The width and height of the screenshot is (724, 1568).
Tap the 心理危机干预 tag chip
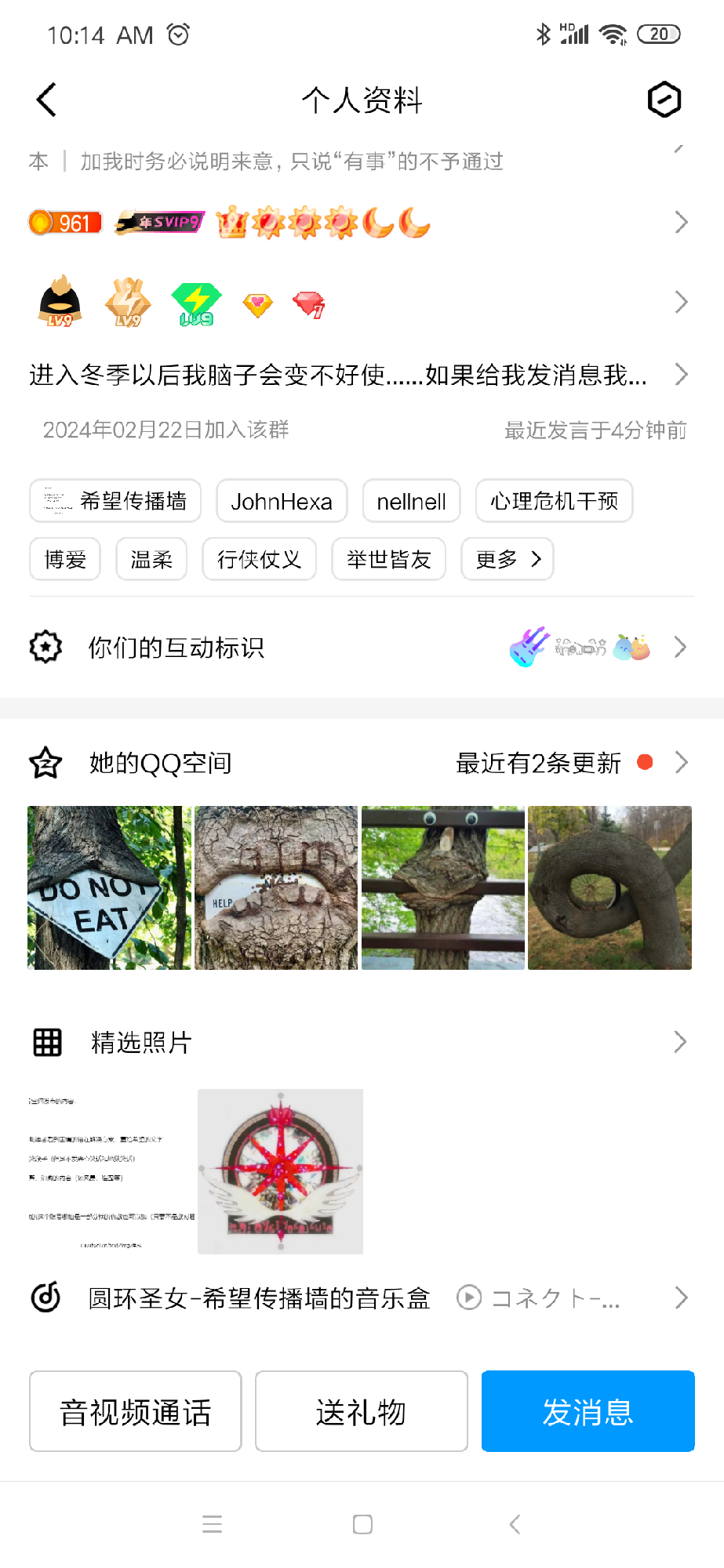click(x=554, y=501)
